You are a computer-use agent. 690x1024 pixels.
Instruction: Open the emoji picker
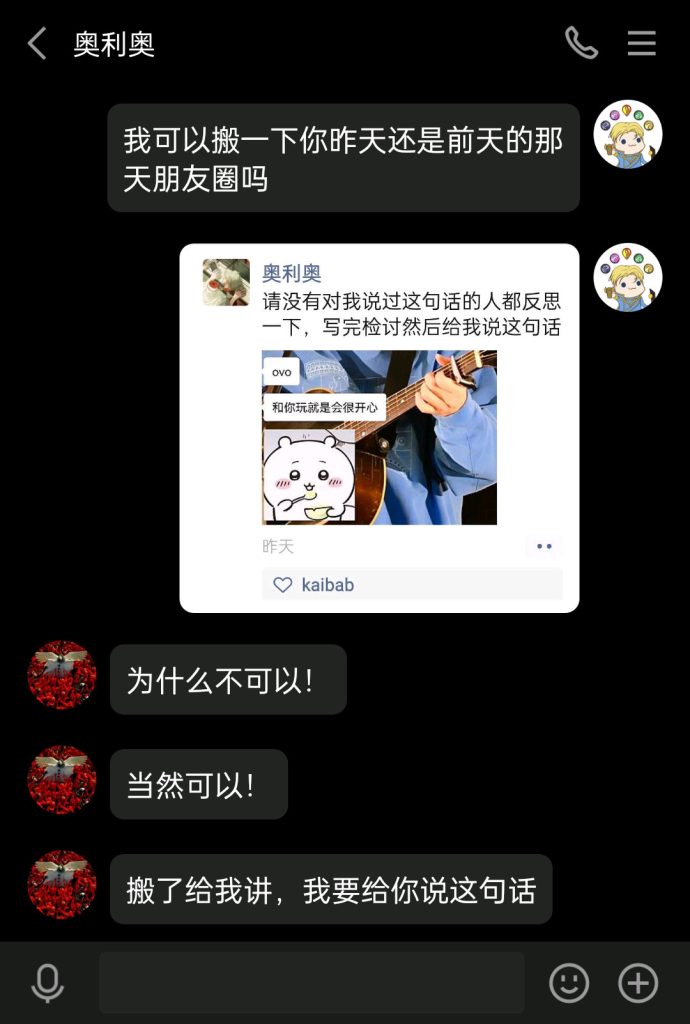[569, 983]
